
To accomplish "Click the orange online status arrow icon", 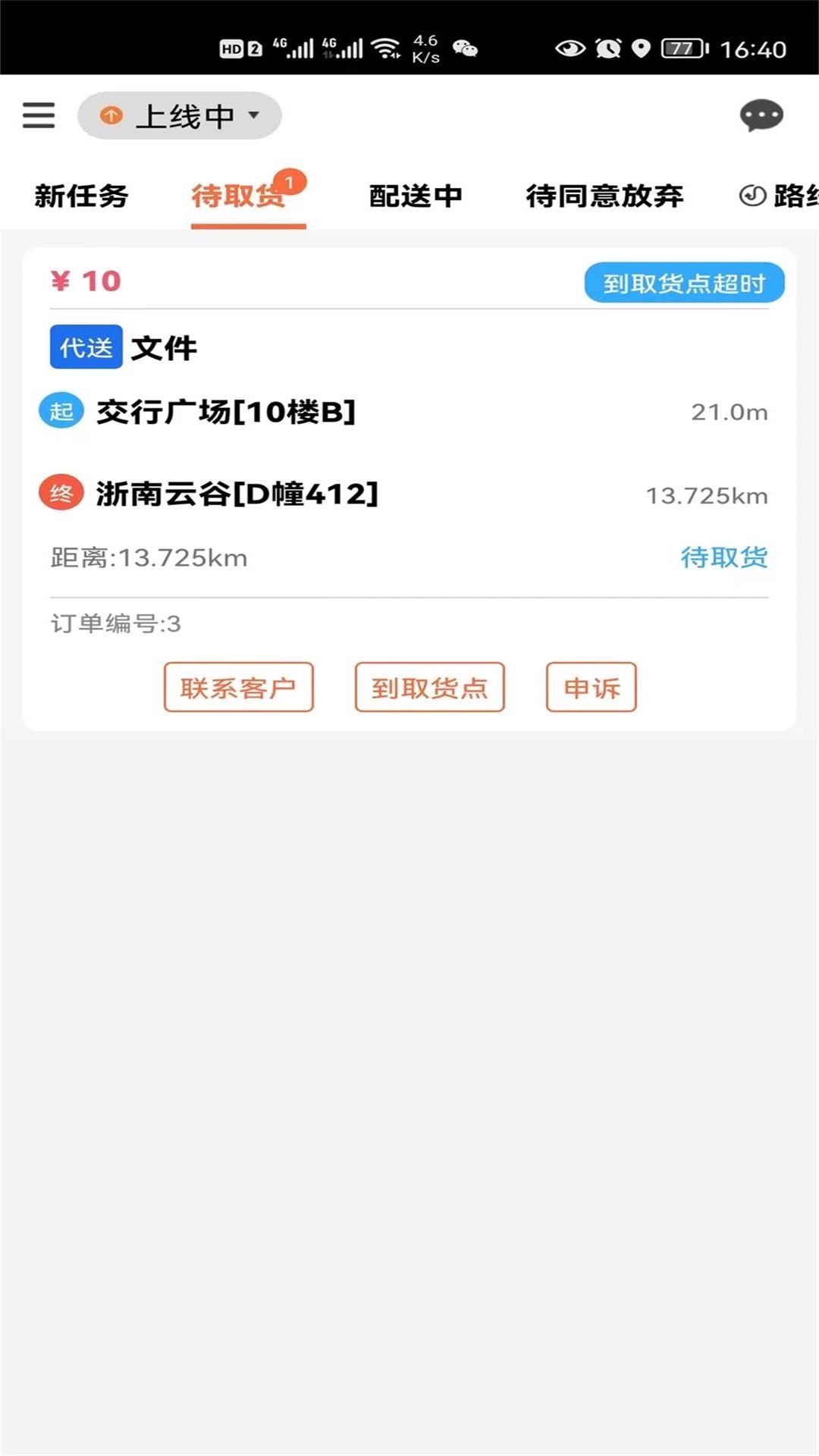I will coord(111,115).
